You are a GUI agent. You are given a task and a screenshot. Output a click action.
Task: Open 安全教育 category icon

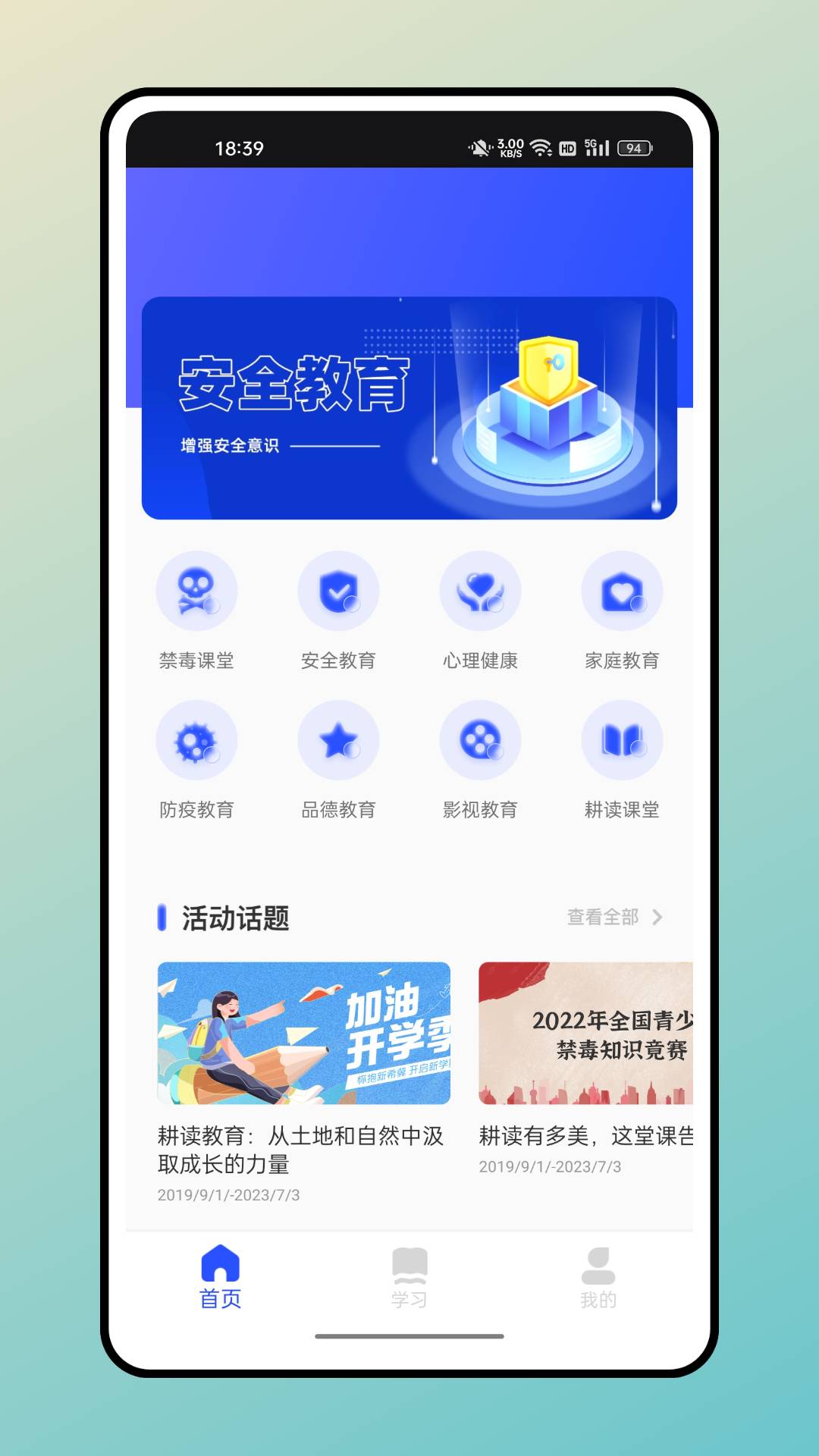[x=338, y=592]
